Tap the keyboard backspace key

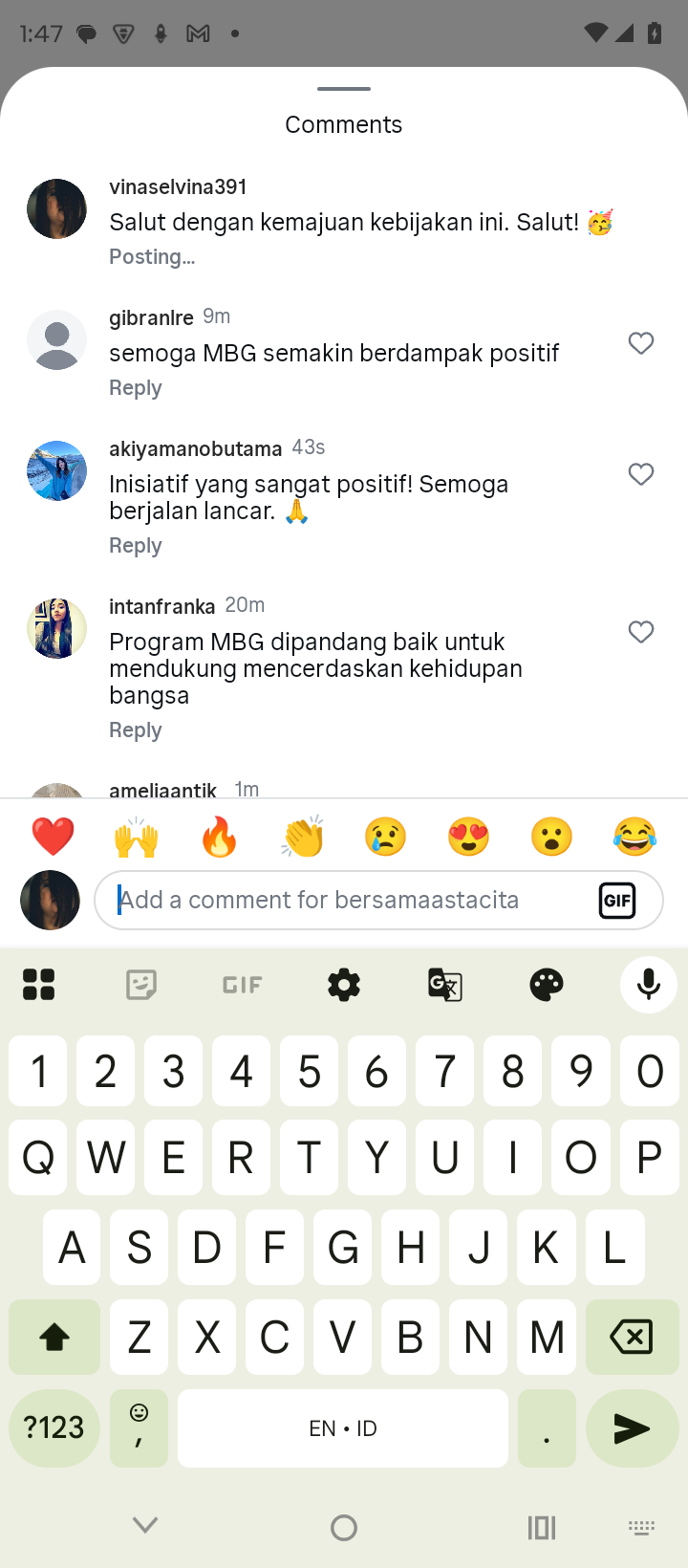tap(632, 1337)
